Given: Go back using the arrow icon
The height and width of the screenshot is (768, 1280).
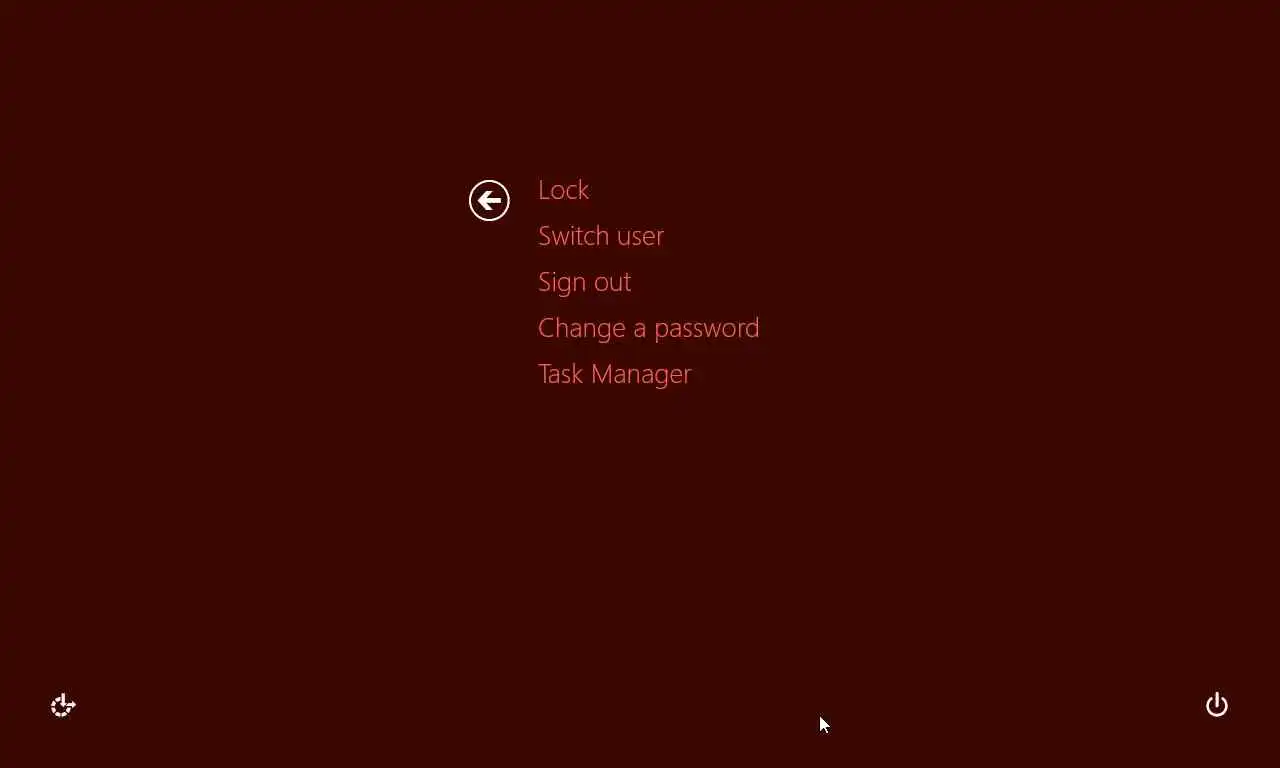Looking at the screenshot, I should click(x=489, y=201).
